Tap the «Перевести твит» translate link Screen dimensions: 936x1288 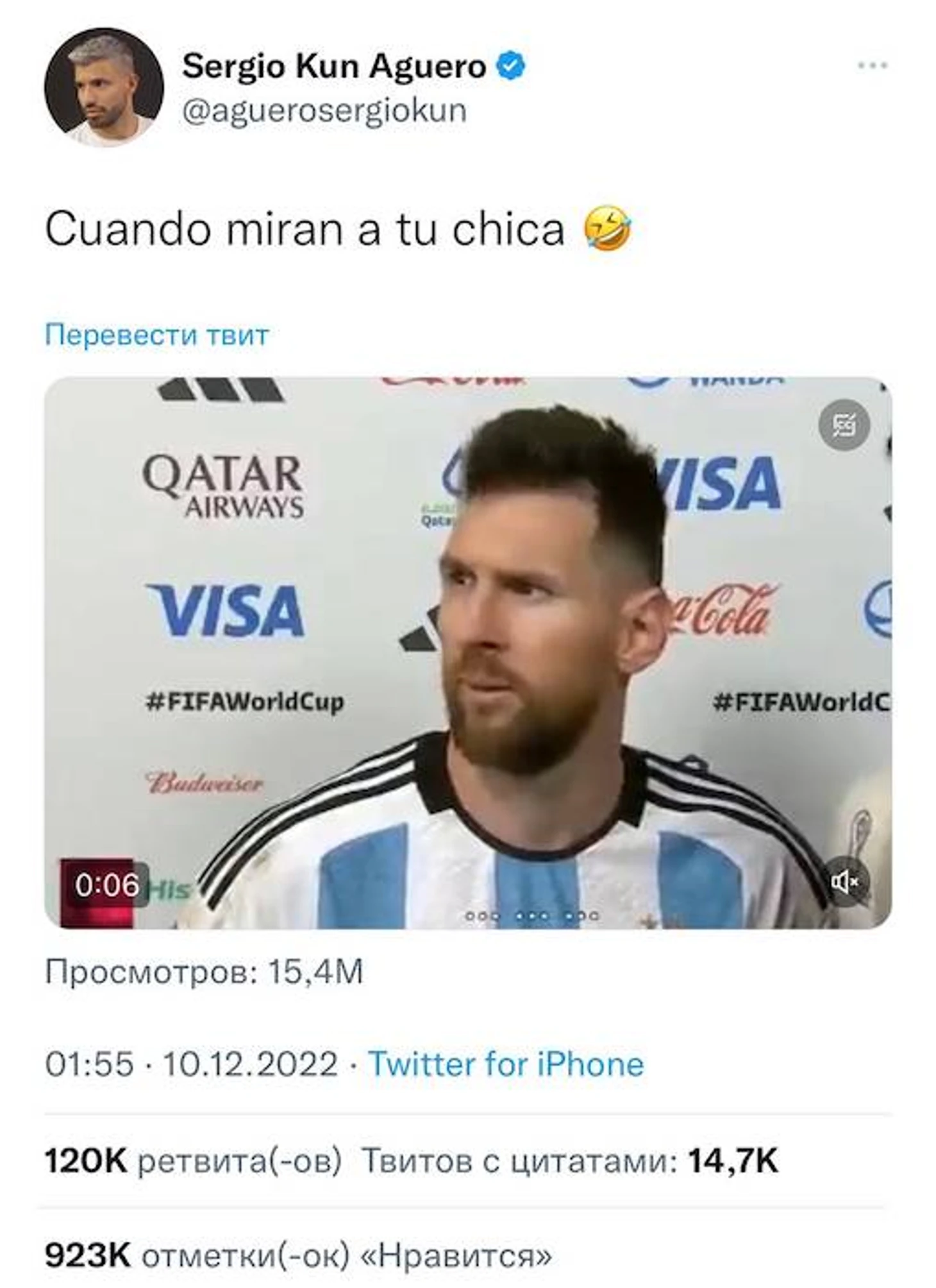click(156, 335)
